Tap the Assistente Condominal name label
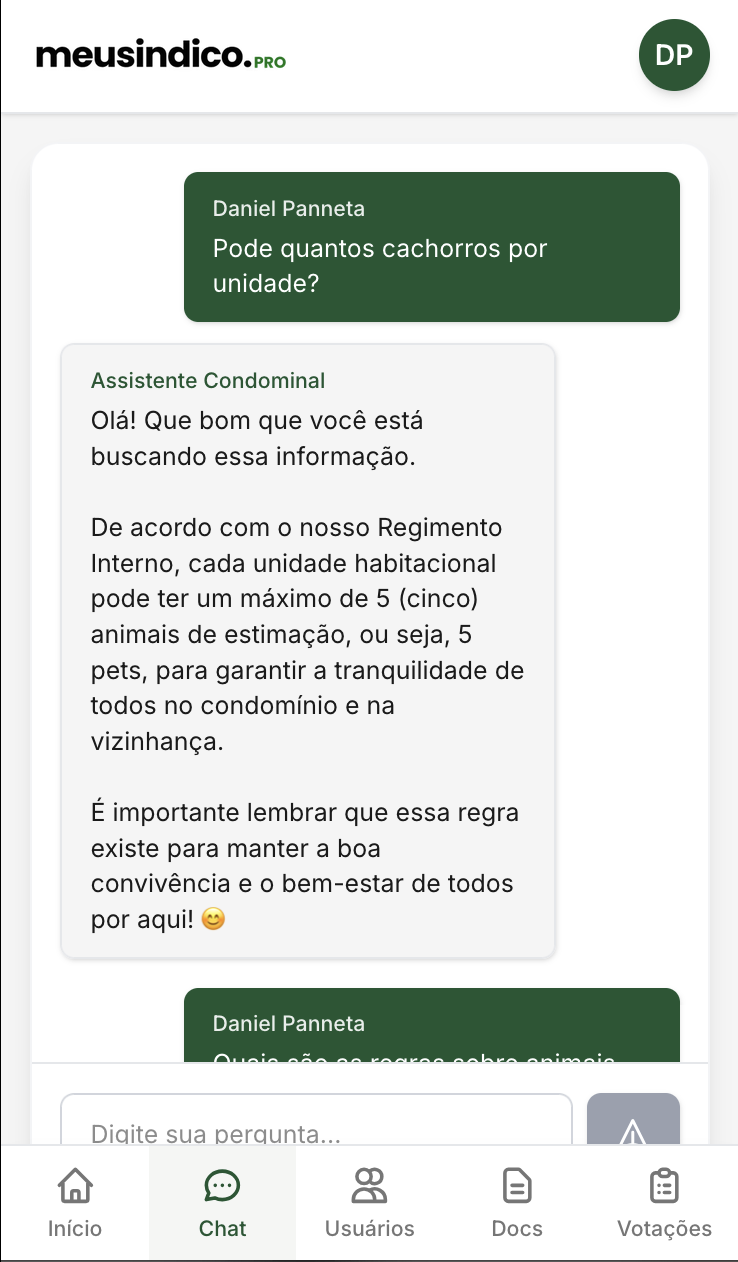The image size is (738, 1262). 207,380
